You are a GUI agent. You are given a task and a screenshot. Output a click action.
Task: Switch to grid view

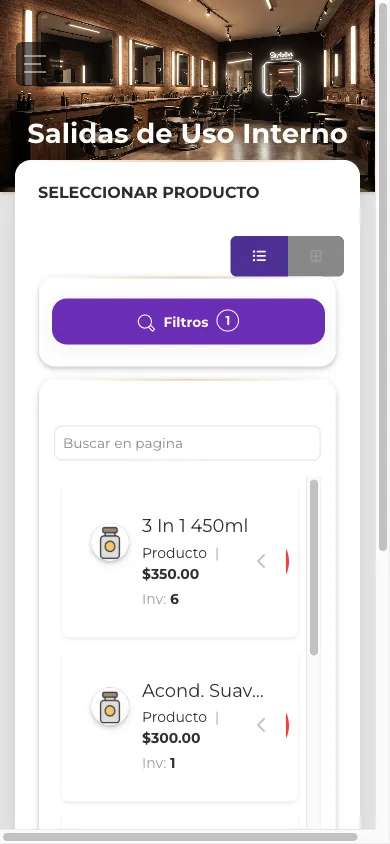[316, 256]
